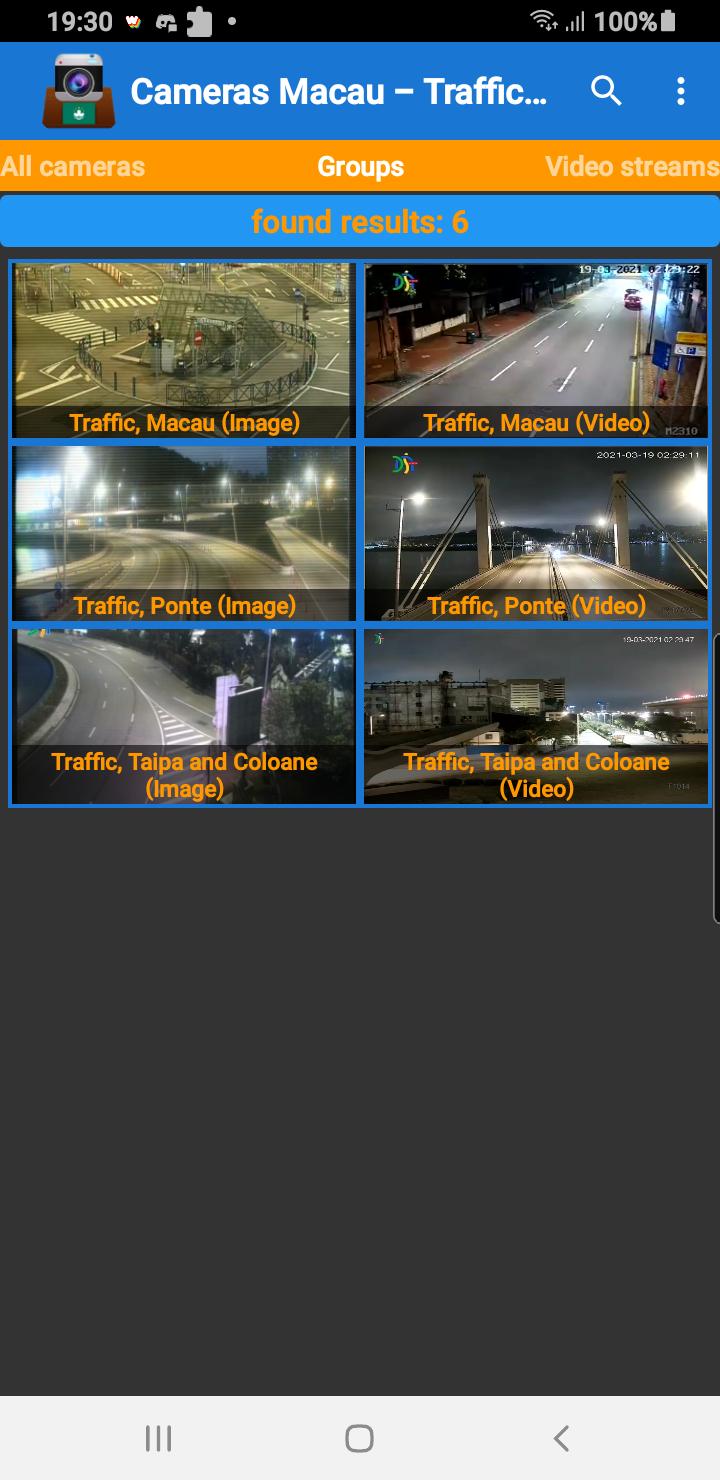The image size is (720, 1480).
Task: Tap the system home button
Action: pos(359,1438)
